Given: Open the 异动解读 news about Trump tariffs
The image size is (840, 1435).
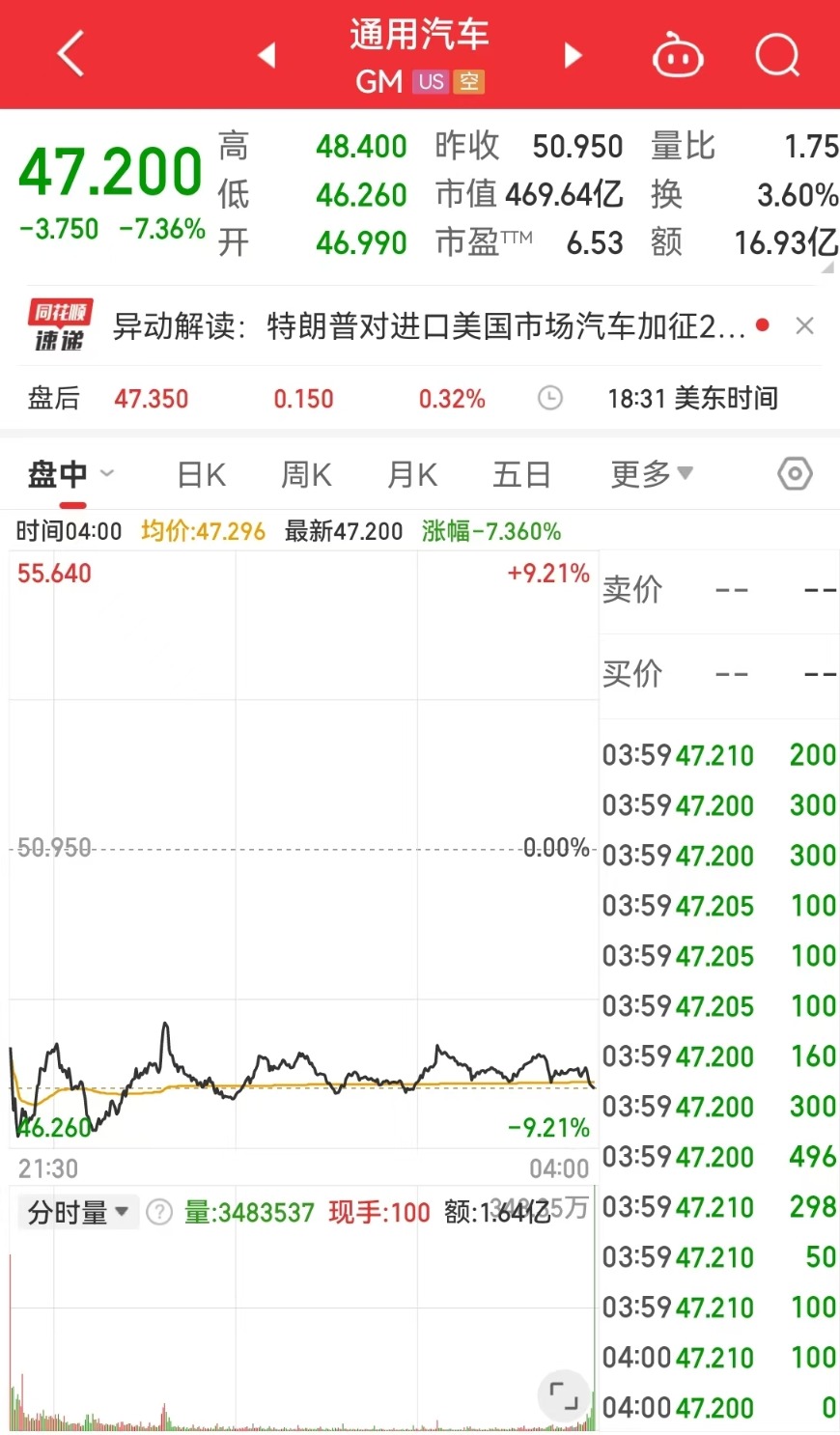Looking at the screenshot, I should pos(429,326).
